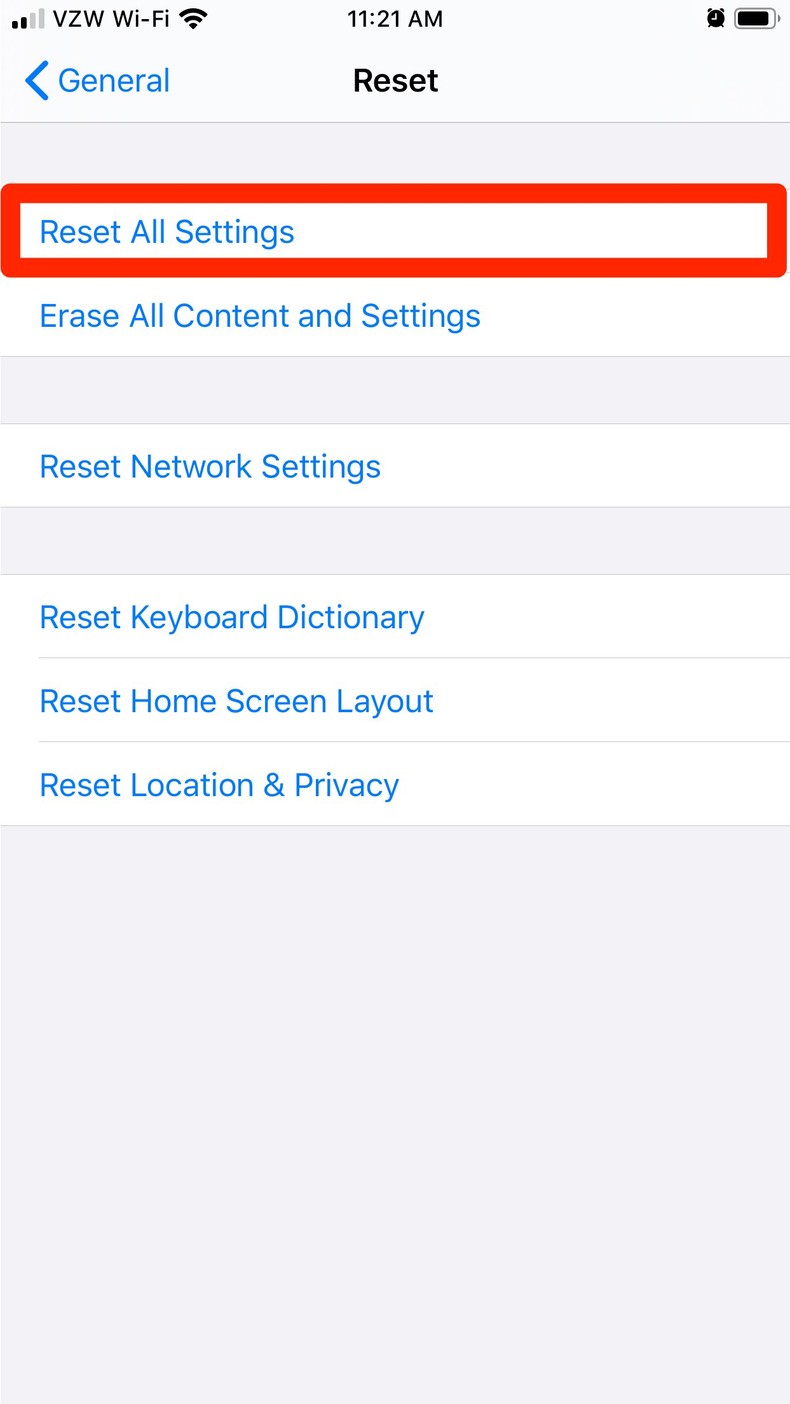Select Reset All Settings
The height and width of the screenshot is (1404, 790).
[167, 232]
